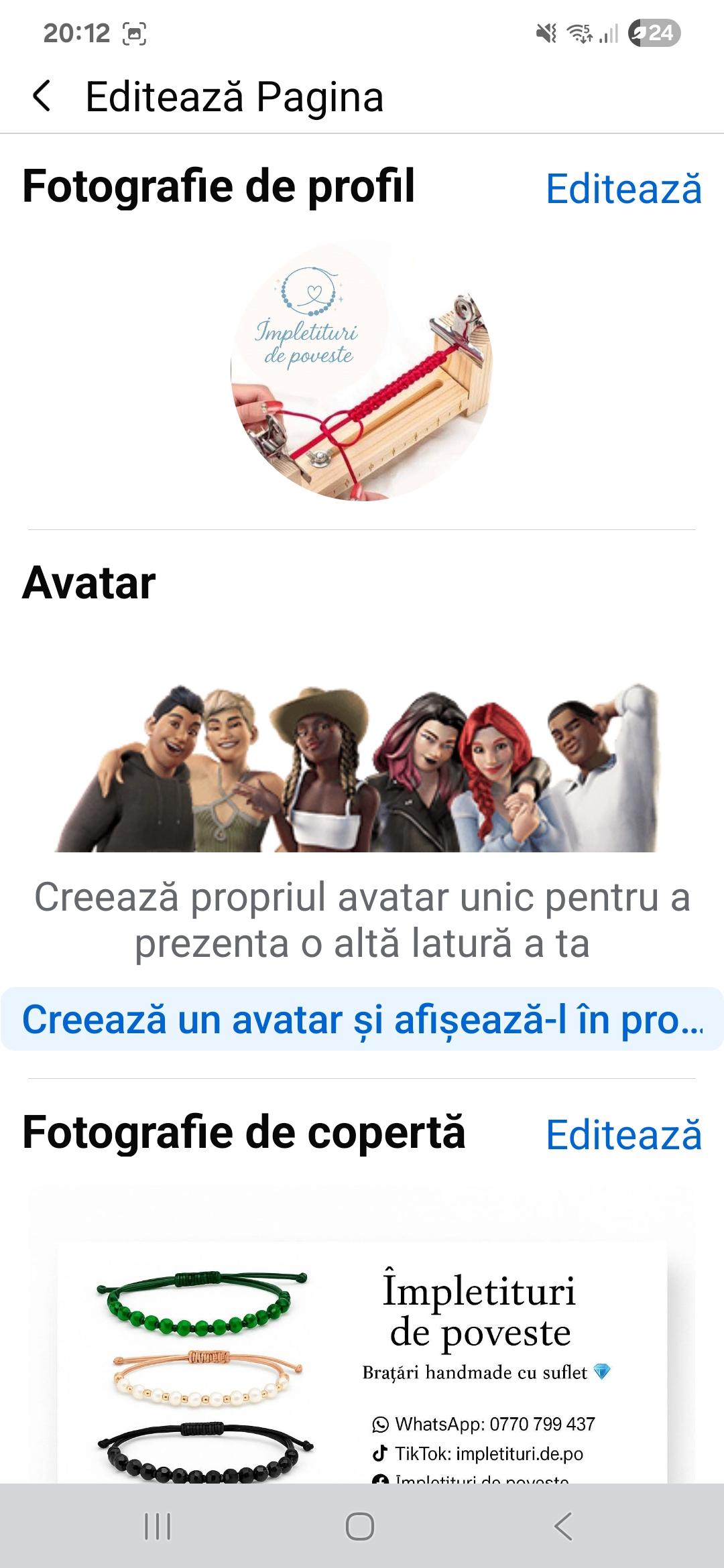Viewport: 724px width, 1568px height.
Task: Tap Creează un avatar și afișează-l button
Action: (362, 1019)
